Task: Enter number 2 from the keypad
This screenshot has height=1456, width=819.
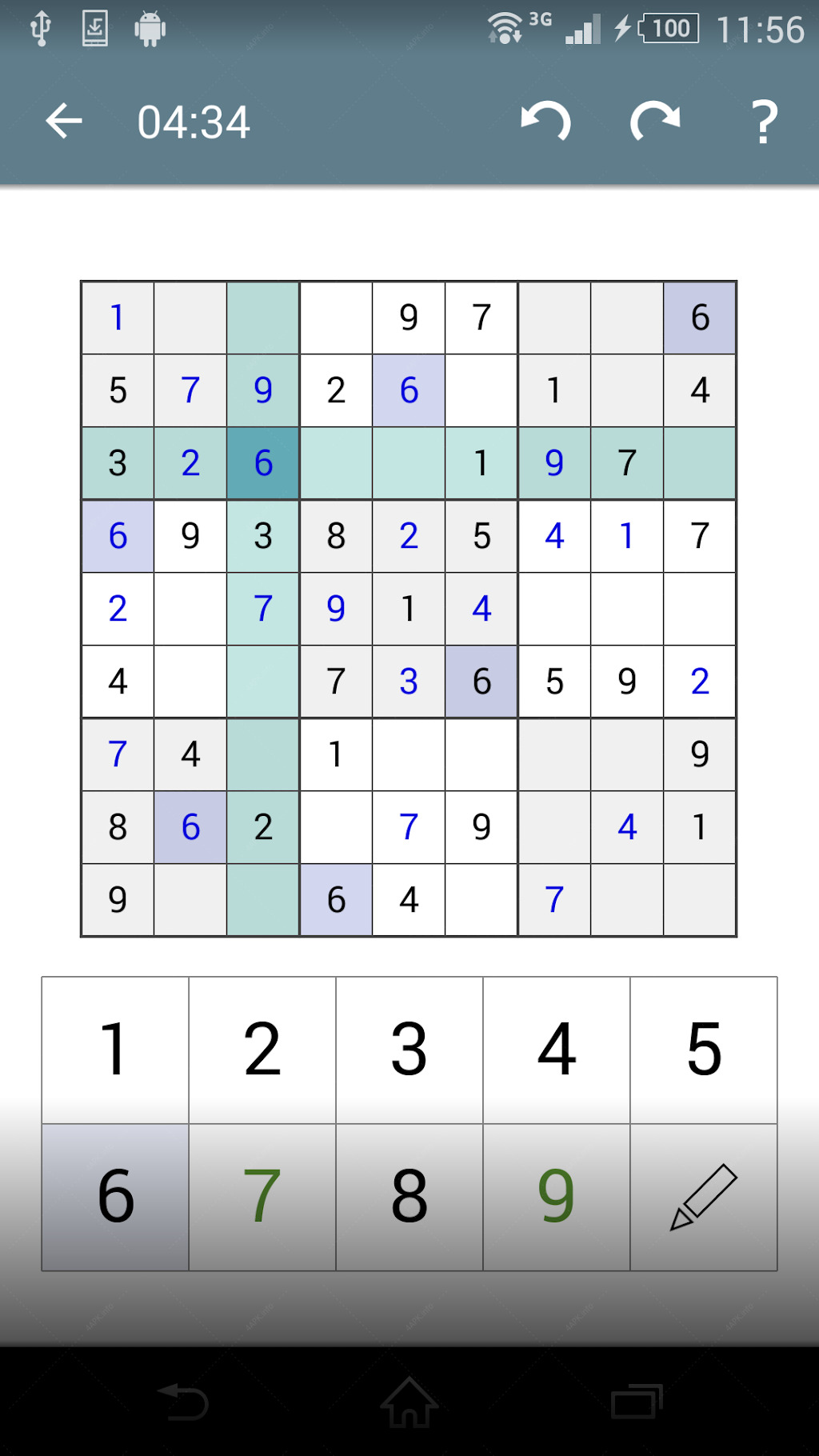Action: click(x=262, y=1050)
